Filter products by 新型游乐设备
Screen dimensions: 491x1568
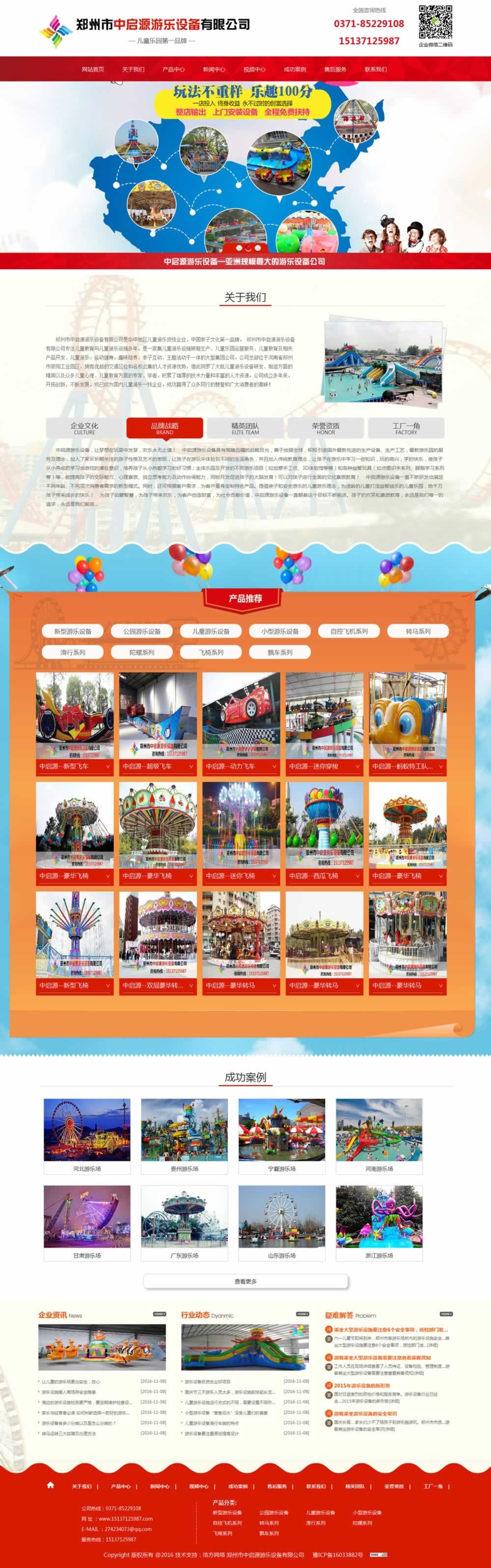click(x=72, y=631)
